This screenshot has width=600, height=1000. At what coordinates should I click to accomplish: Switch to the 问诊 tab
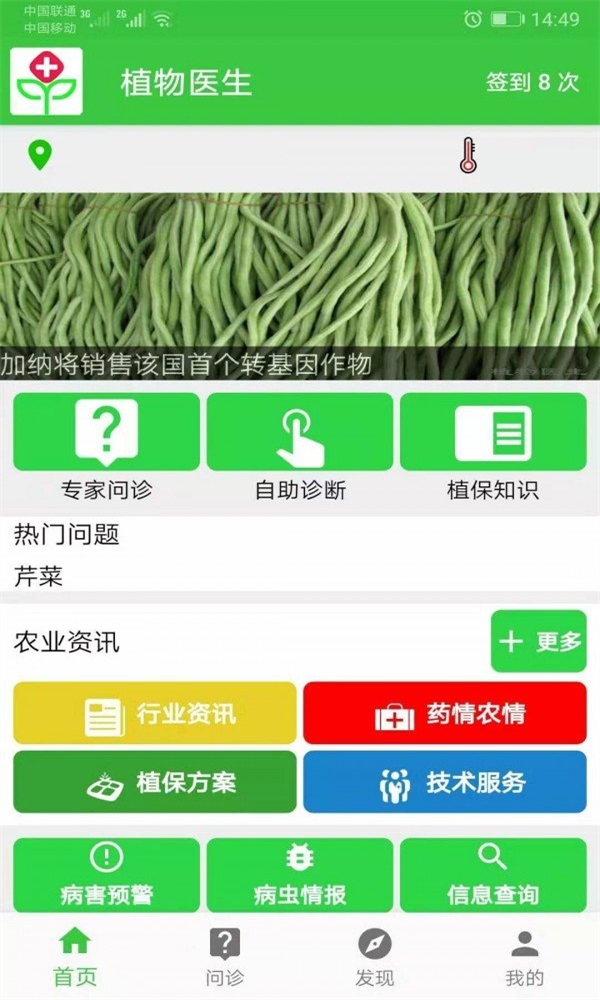pyautogui.click(x=225, y=956)
